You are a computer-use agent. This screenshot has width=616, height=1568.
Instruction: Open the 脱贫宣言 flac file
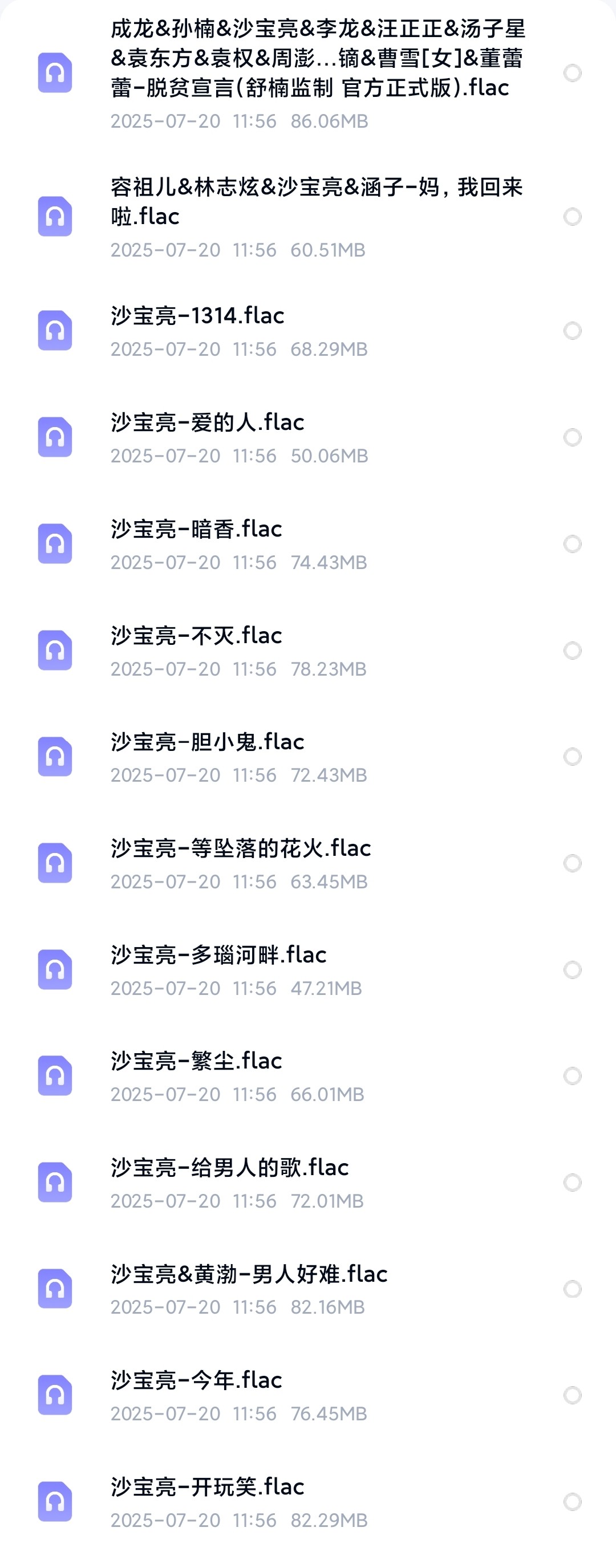317,58
